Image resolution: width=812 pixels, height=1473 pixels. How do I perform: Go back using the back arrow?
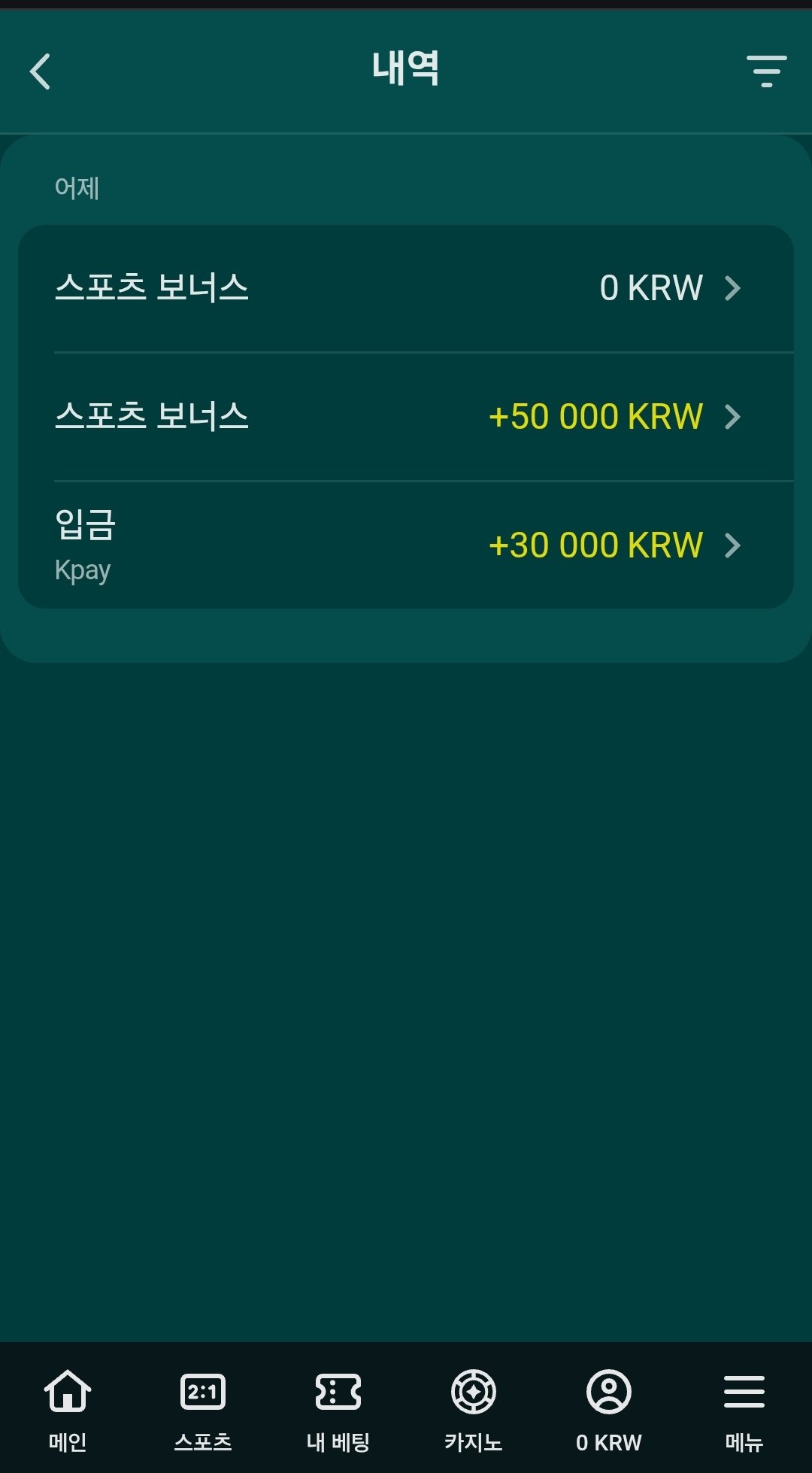coord(41,71)
